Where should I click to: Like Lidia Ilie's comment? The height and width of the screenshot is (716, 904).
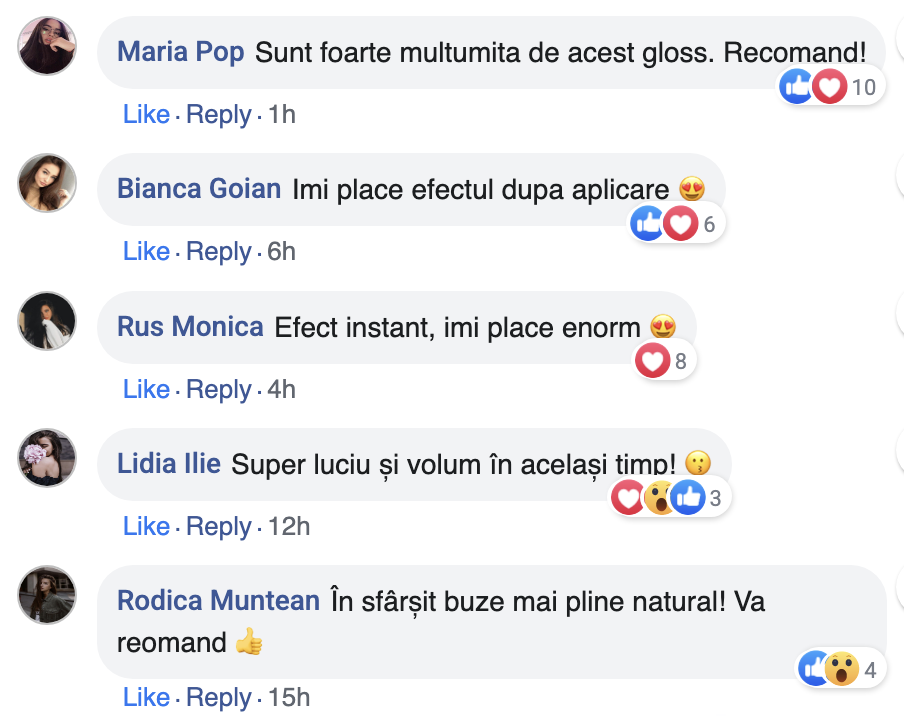146,526
